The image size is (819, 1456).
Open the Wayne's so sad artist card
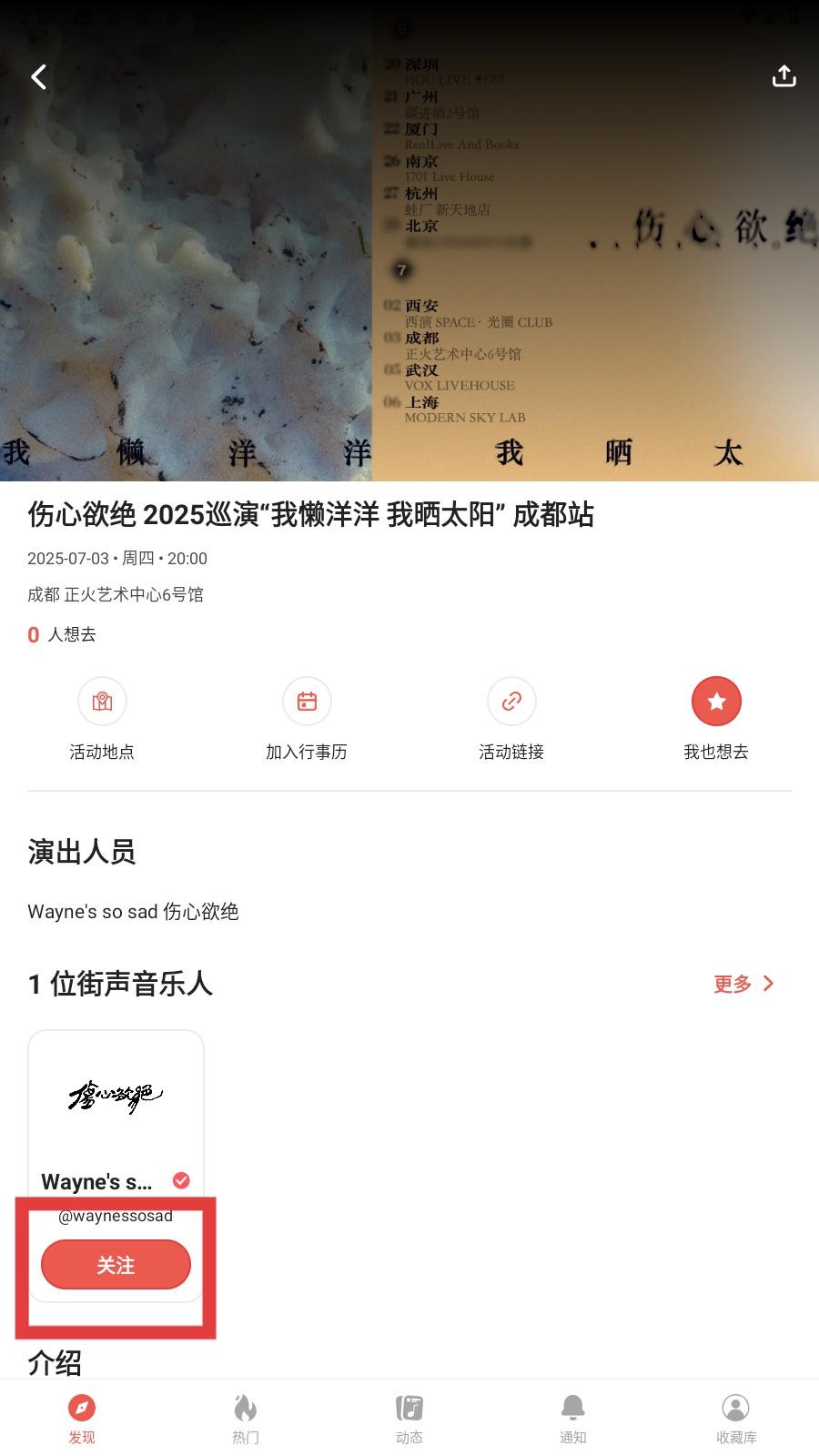[116, 1119]
